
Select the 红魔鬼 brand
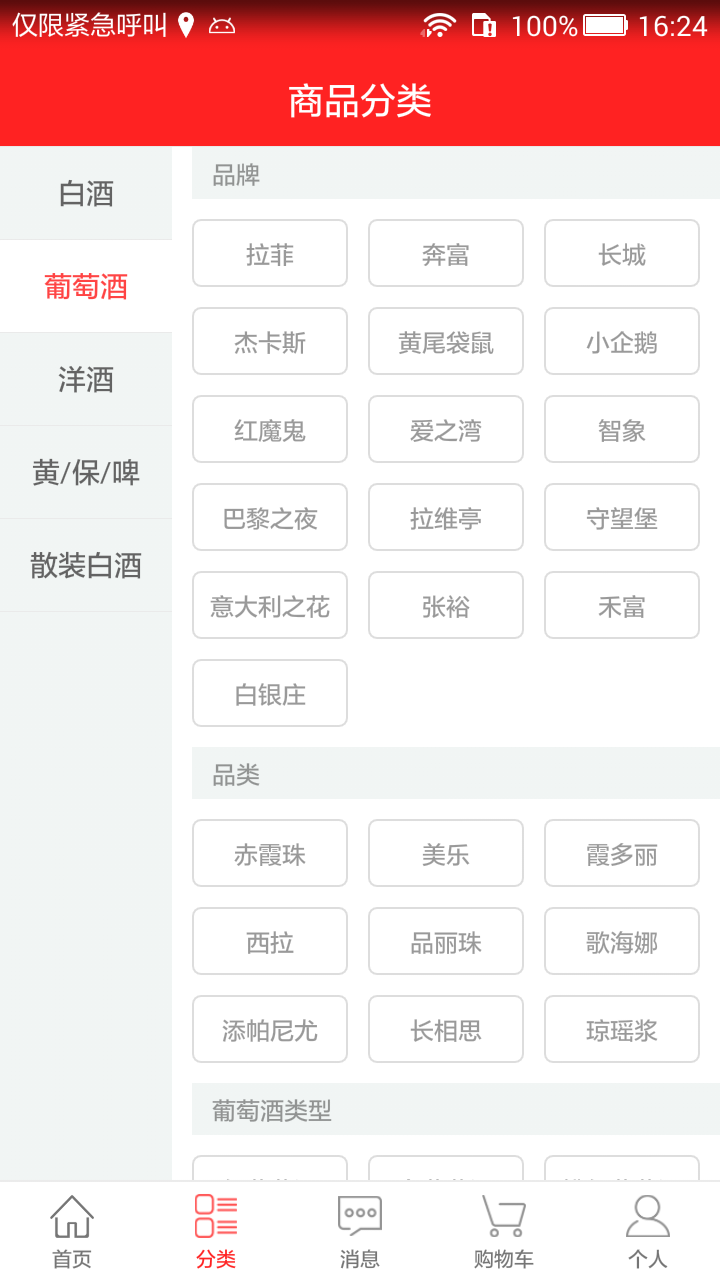pos(270,430)
